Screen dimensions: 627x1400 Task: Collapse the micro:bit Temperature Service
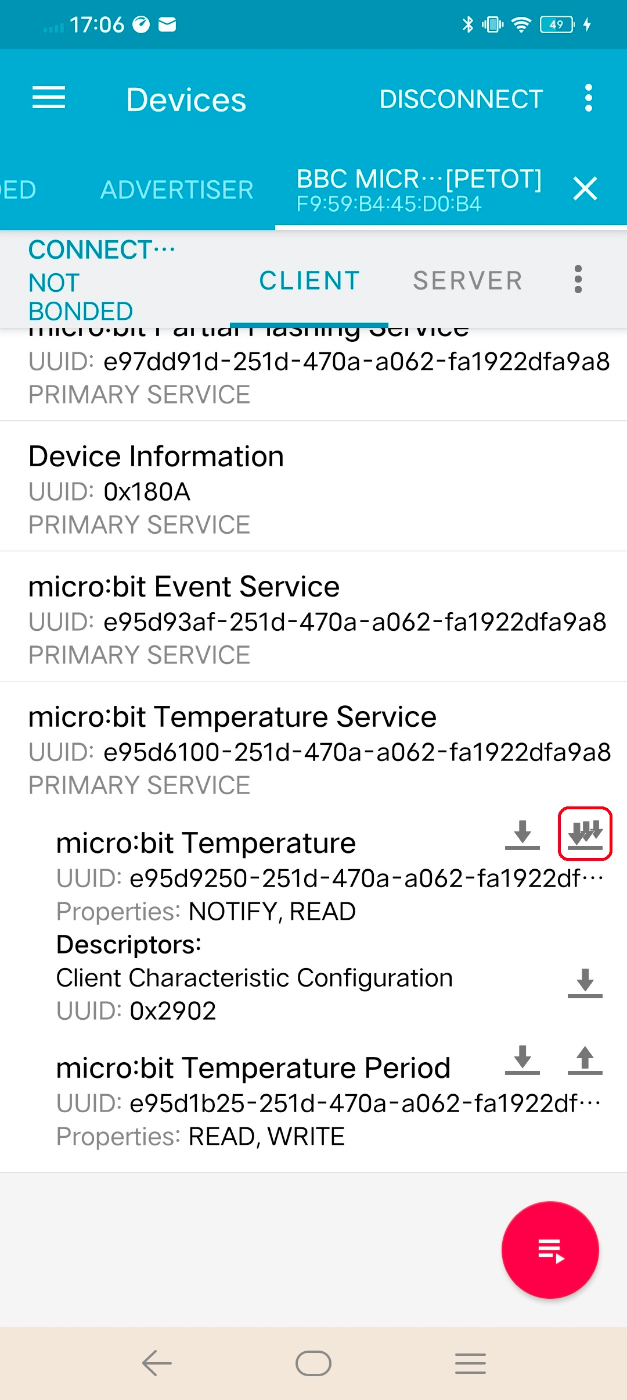point(313,749)
